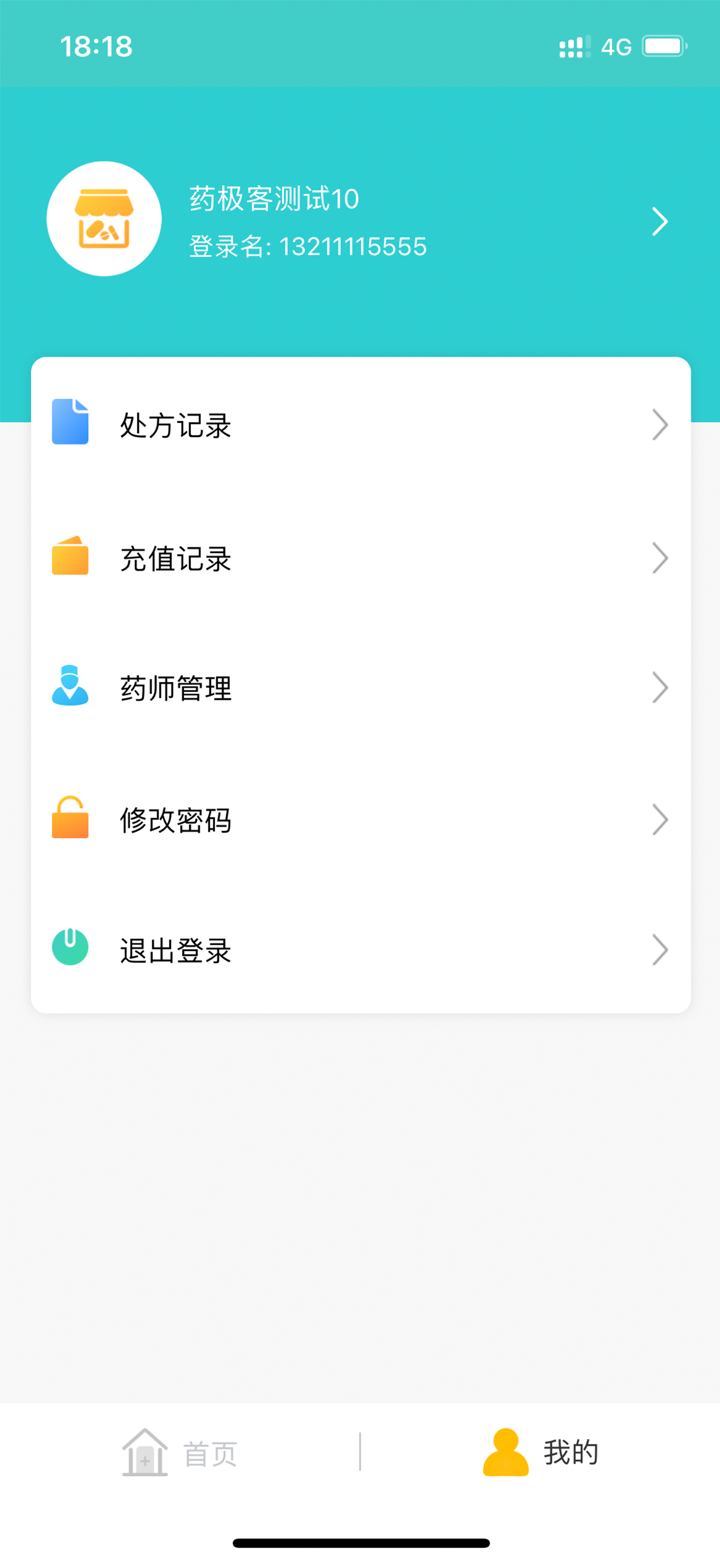Viewport: 720px width, 1558px height.
Task: Tap the home indicator bar at bottom
Action: (x=360, y=1542)
